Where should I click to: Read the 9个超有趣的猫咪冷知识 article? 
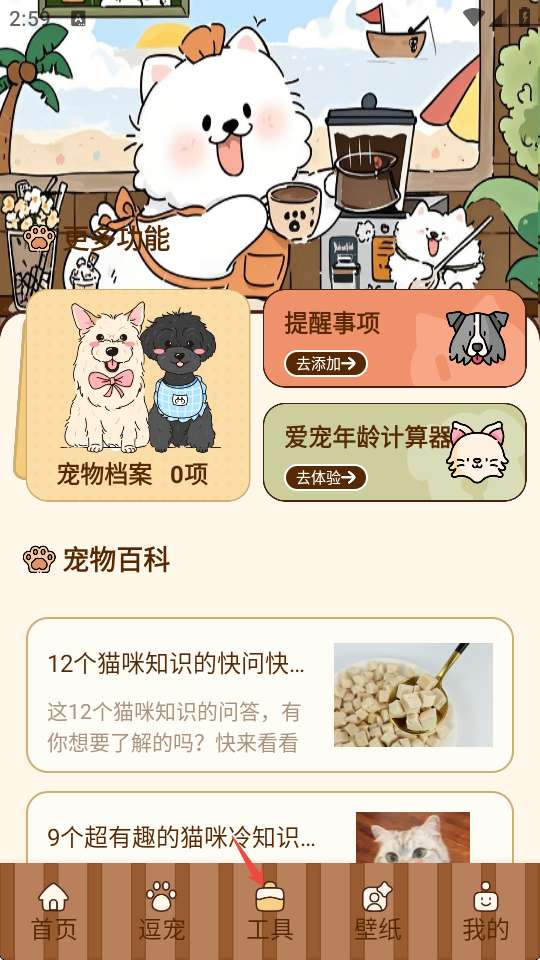click(x=270, y=828)
